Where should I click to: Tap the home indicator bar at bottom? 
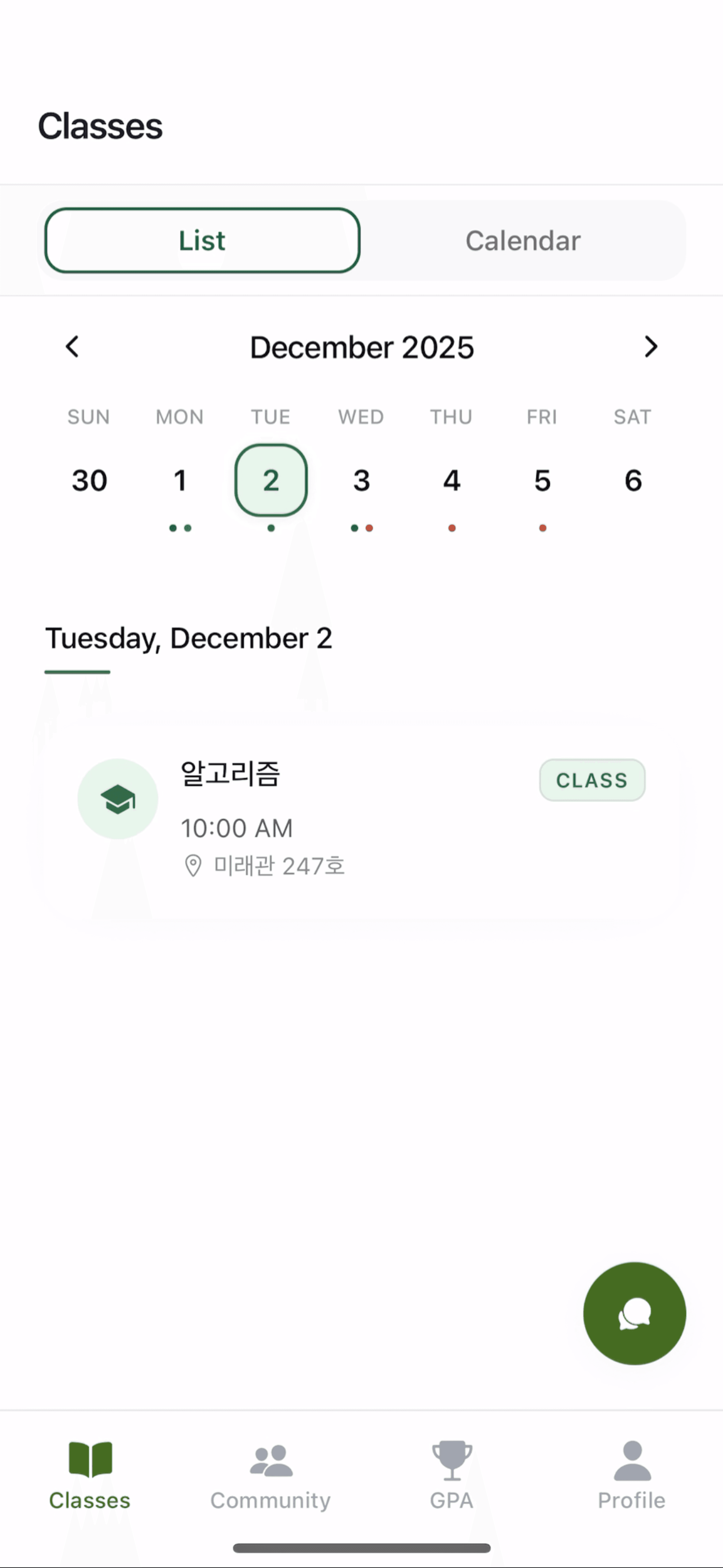[x=361, y=1544]
